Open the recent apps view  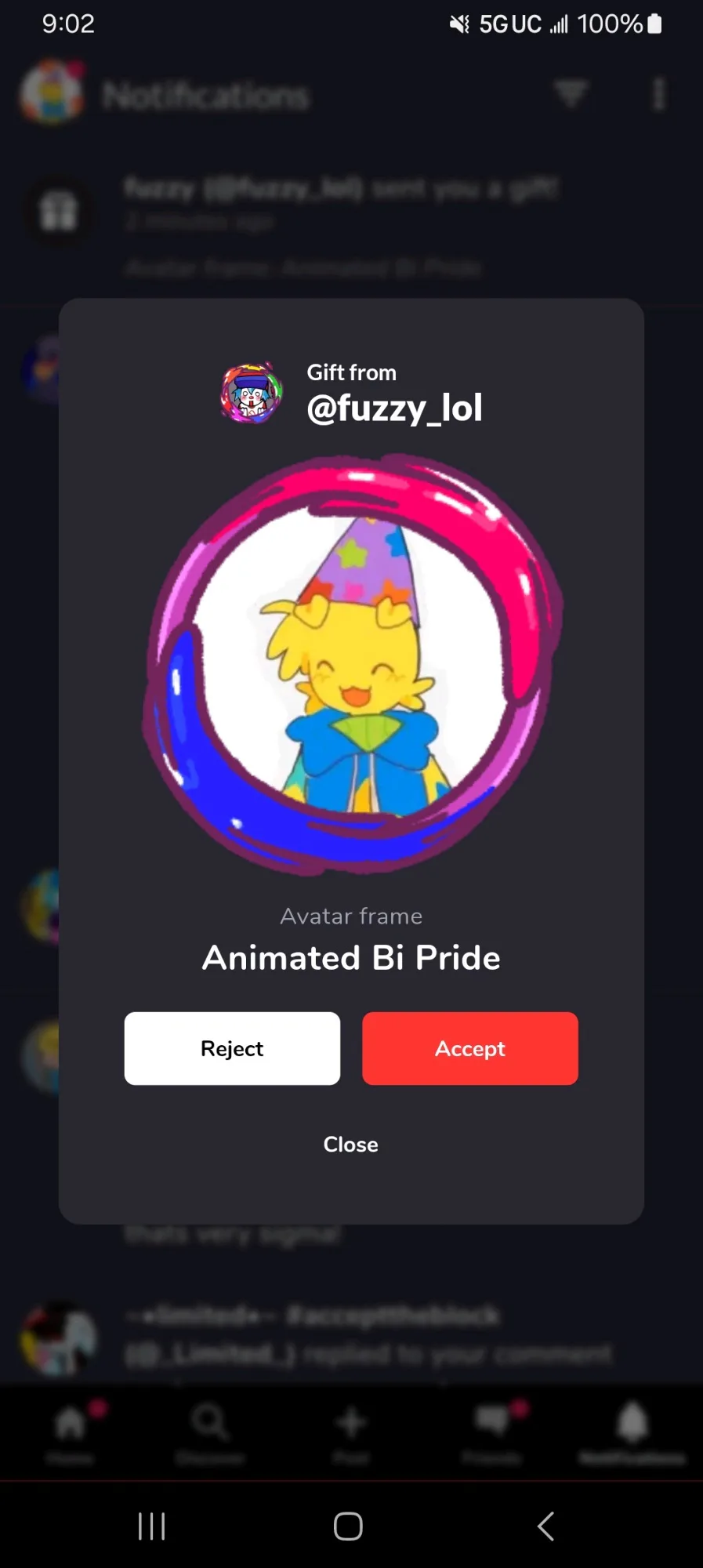click(151, 1526)
